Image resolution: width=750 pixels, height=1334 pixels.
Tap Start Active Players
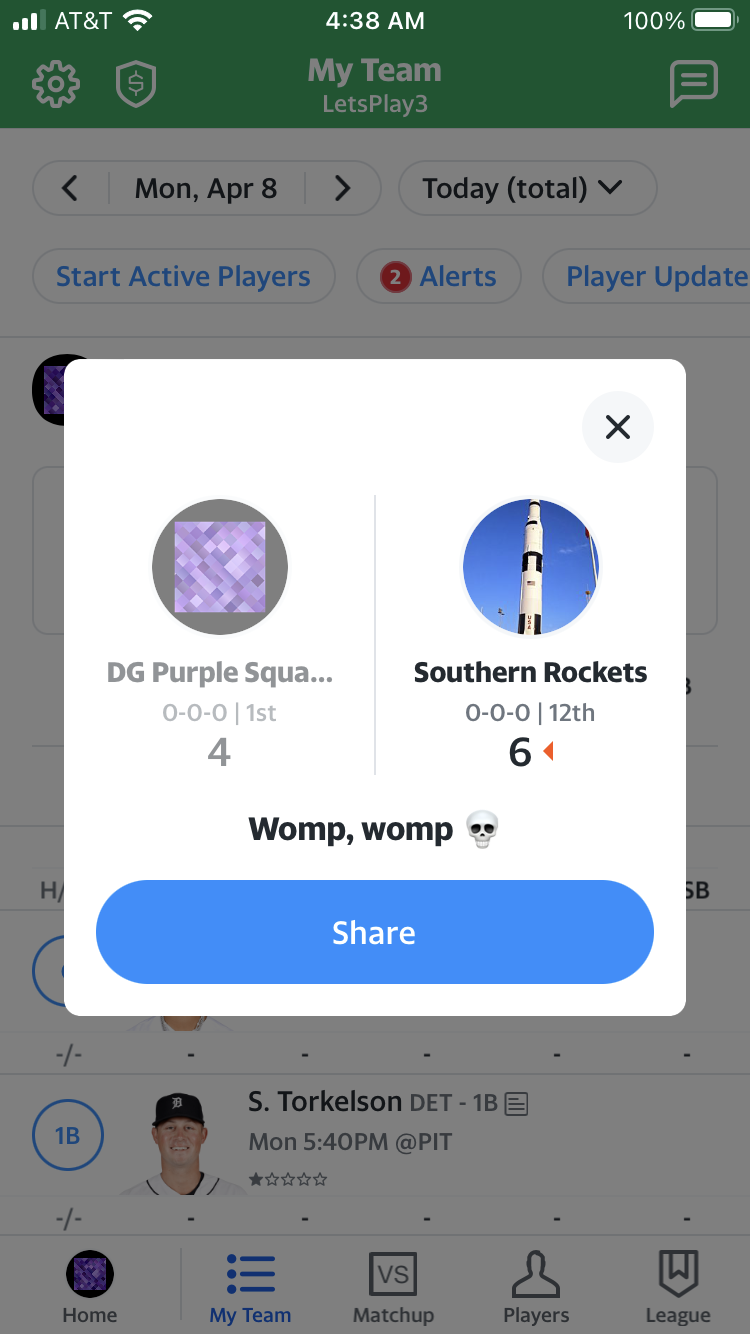tap(183, 276)
